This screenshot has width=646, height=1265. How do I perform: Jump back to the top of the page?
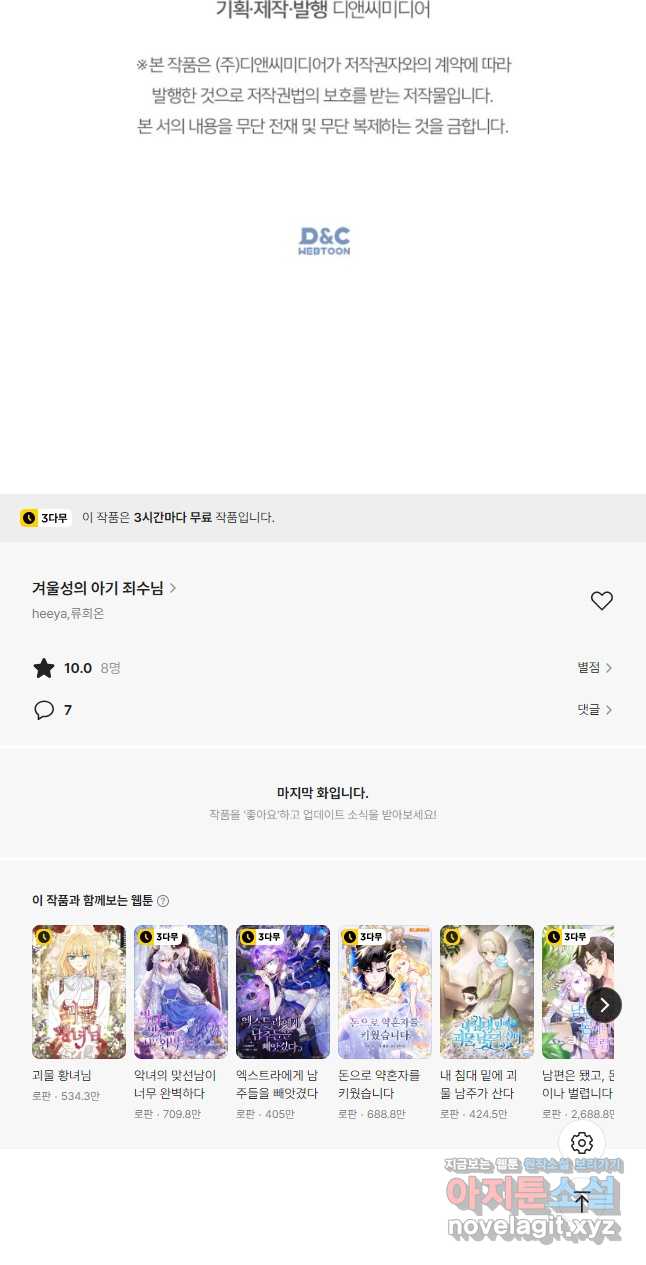coord(582,1201)
